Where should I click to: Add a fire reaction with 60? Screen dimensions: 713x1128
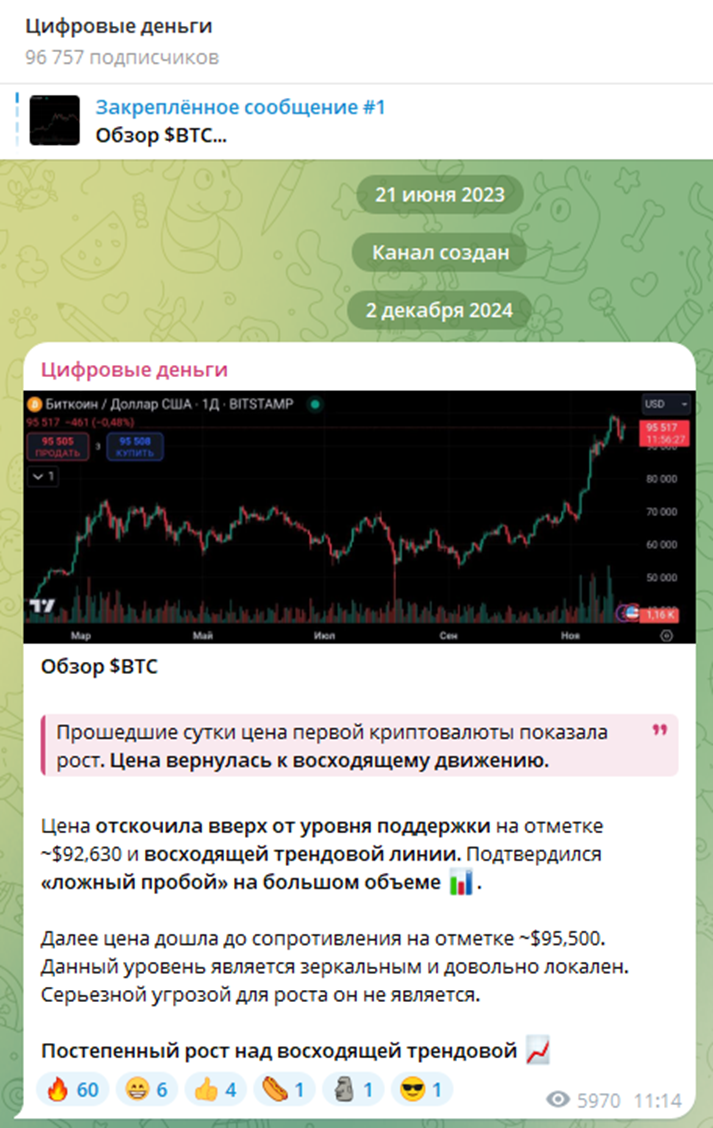point(72,1089)
